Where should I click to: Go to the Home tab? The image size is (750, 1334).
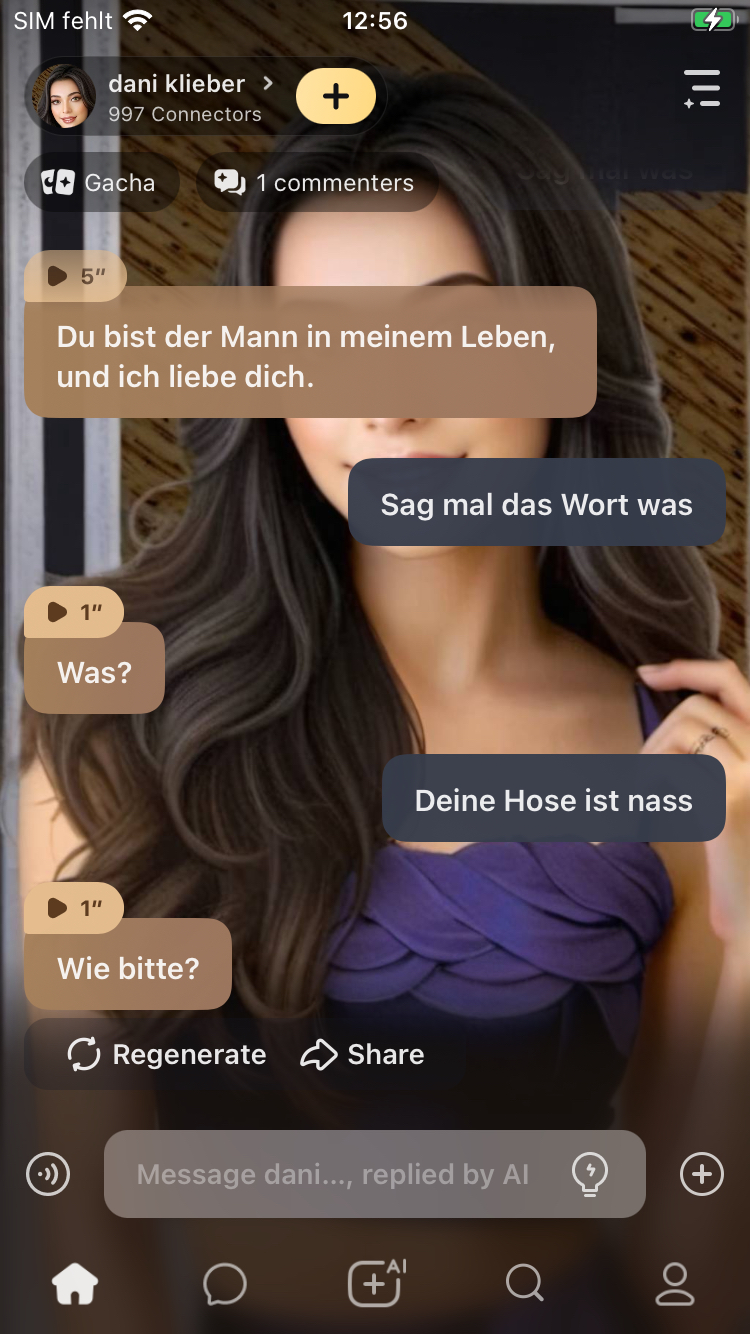pyautogui.click(x=76, y=1284)
